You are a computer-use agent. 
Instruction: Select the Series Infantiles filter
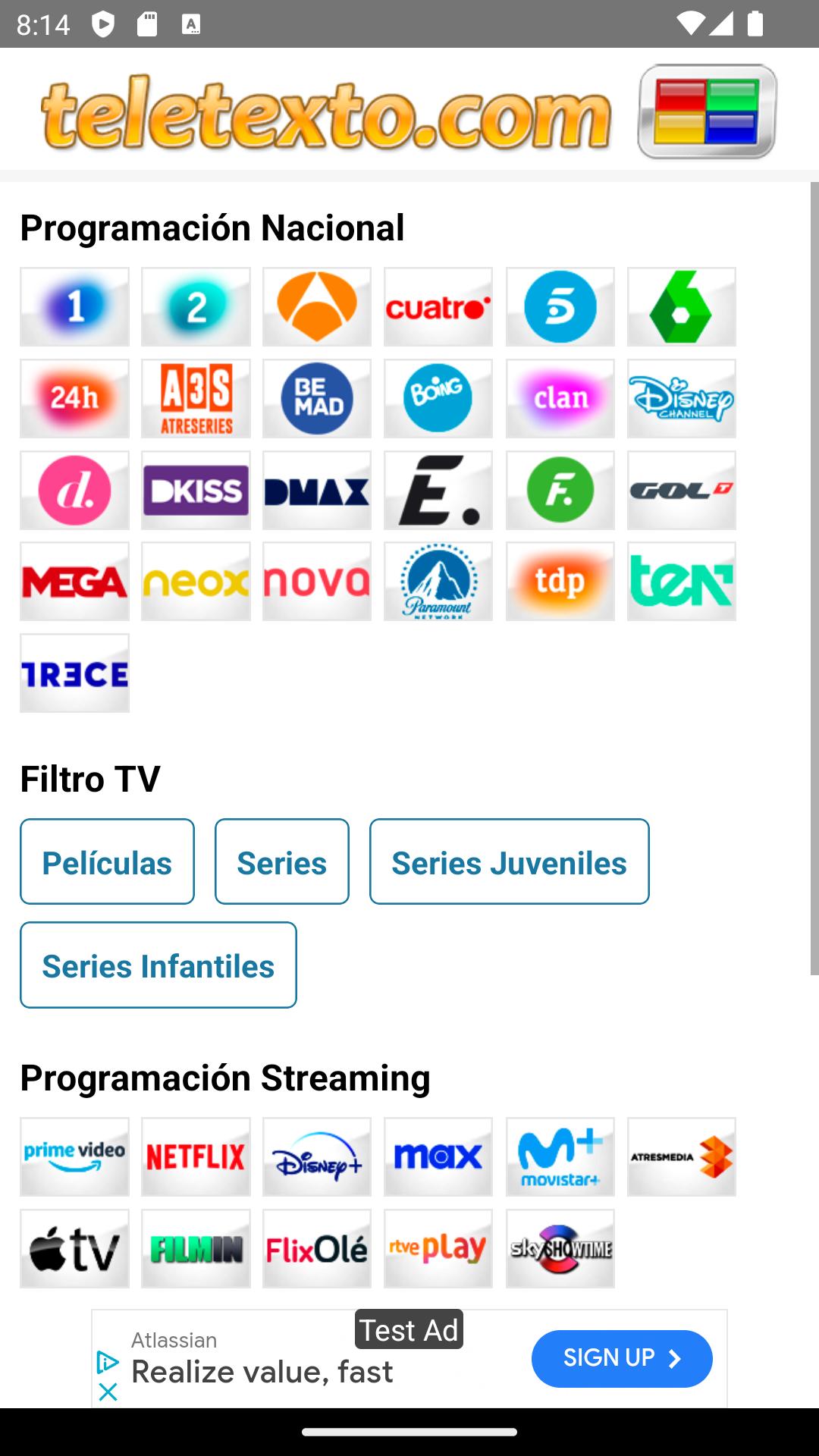[x=158, y=965]
